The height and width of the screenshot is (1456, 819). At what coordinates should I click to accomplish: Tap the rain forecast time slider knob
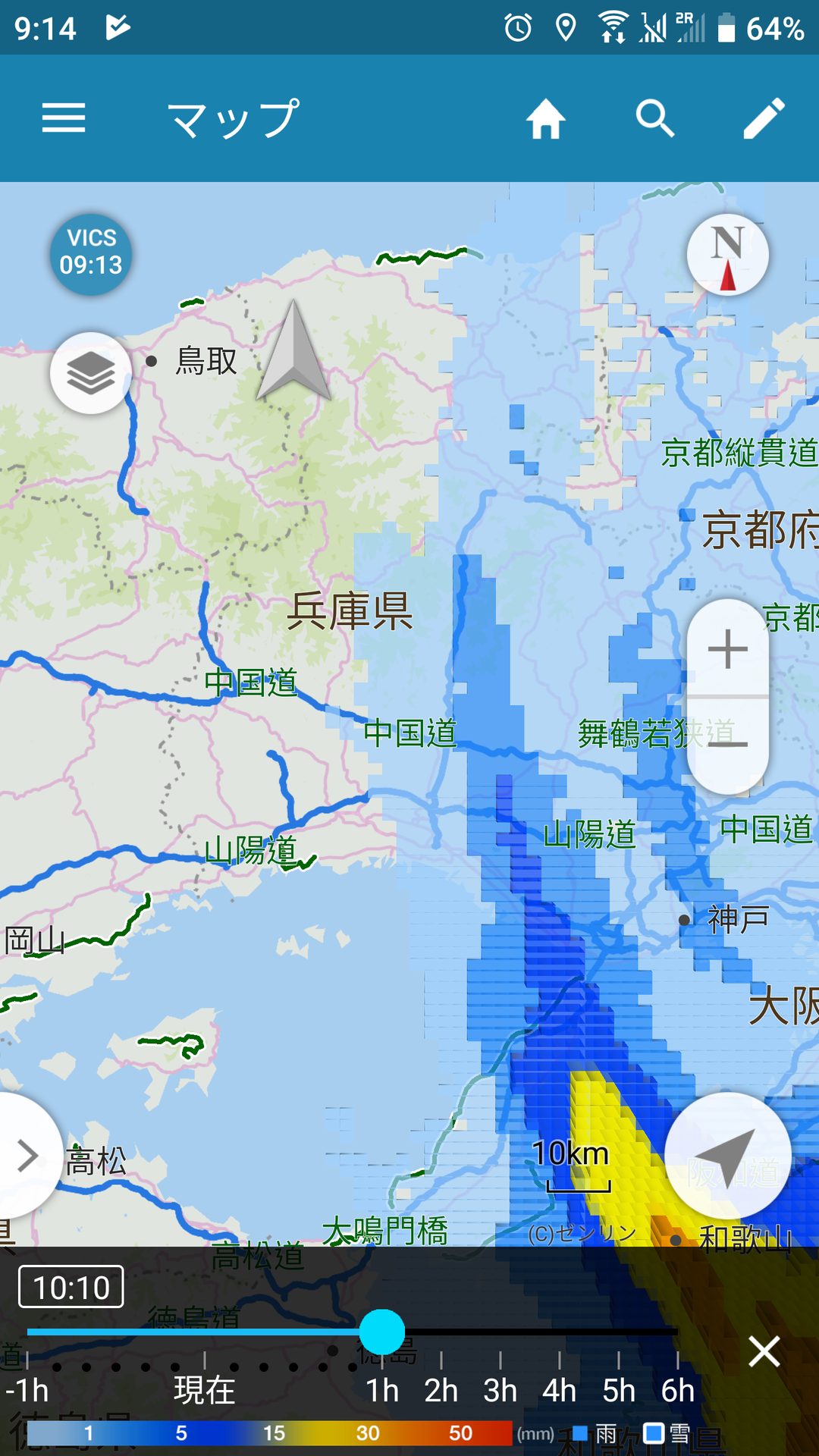pyautogui.click(x=381, y=1332)
